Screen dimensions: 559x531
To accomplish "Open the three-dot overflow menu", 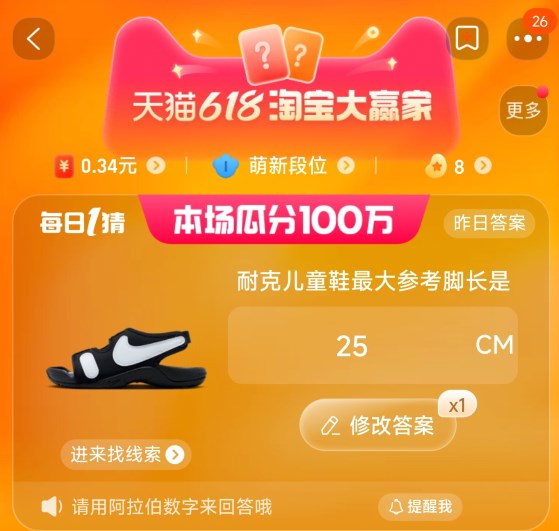I will pos(528,39).
